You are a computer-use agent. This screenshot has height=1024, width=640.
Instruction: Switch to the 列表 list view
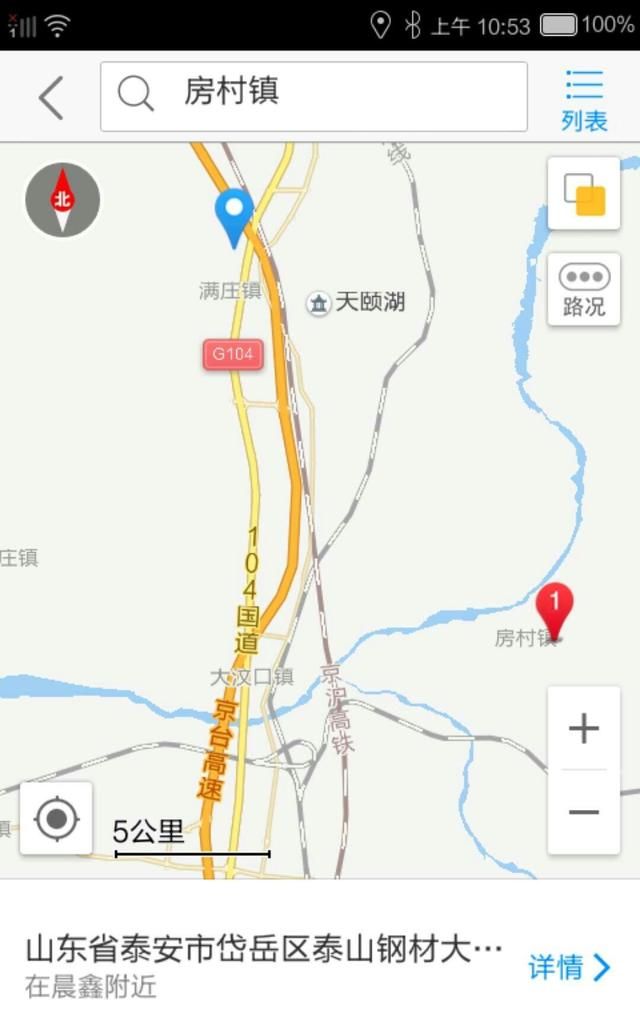pyautogui.click(x=584, y=101)
